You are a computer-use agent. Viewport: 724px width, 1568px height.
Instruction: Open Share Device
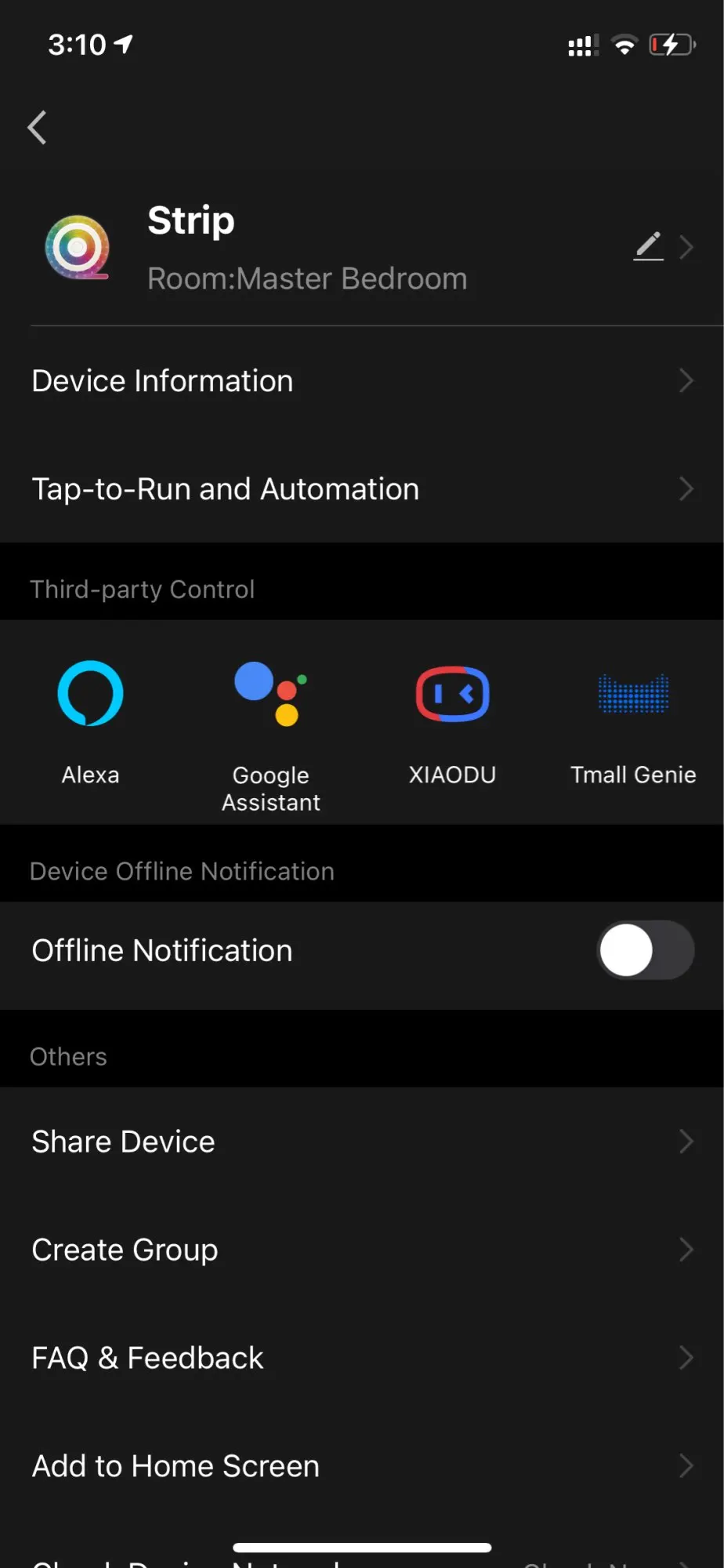(362, 1142)
